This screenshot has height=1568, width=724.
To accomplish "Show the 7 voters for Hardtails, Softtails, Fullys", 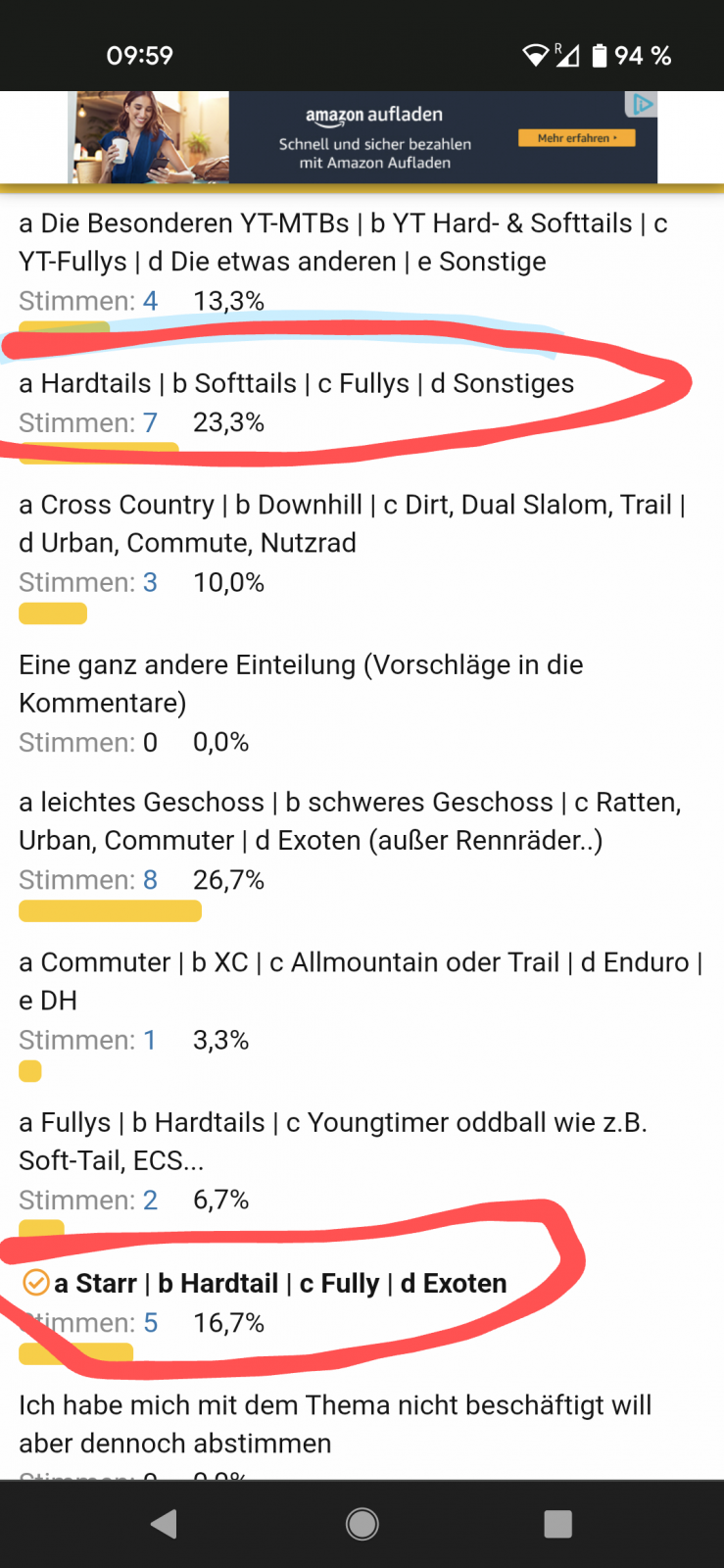I will coord(150,422).
